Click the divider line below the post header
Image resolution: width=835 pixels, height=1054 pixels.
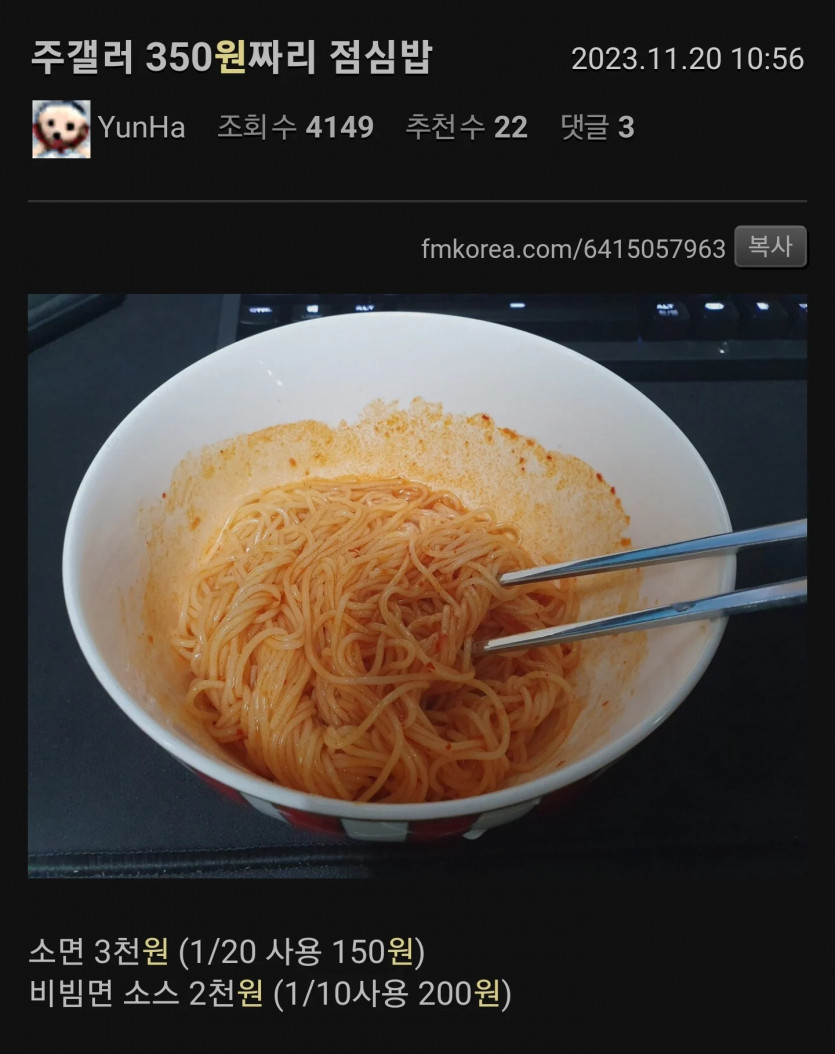tap(417, 198)
